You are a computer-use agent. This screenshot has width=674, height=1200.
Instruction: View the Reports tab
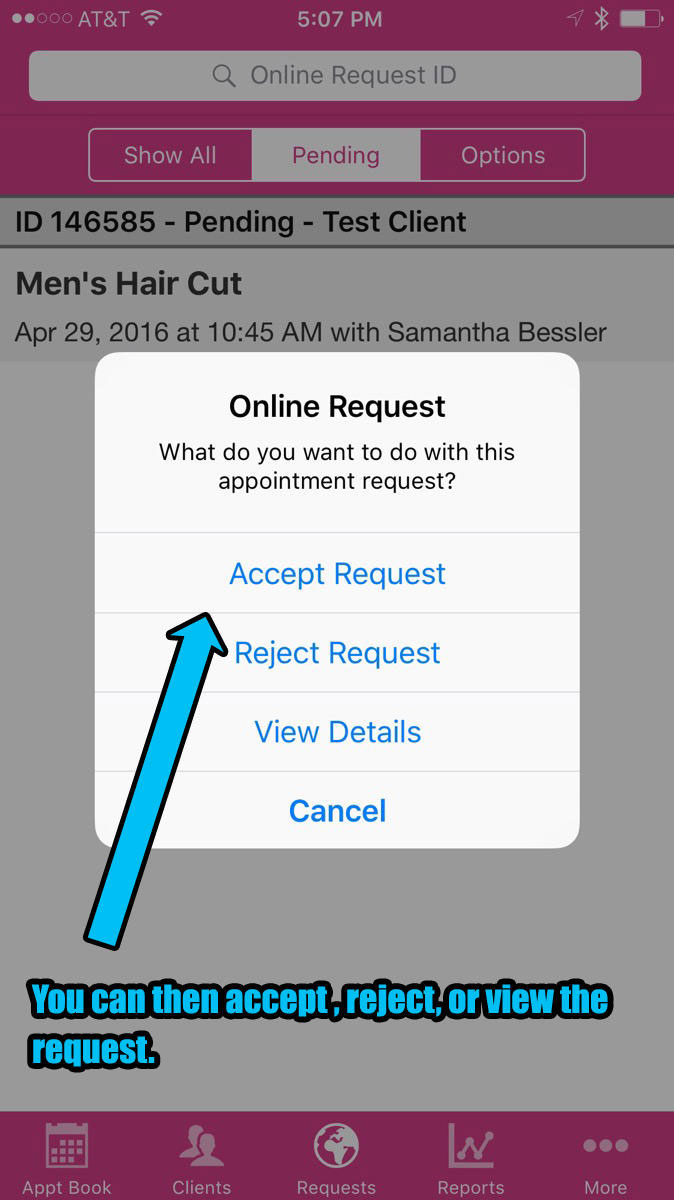pos(471,1158)
